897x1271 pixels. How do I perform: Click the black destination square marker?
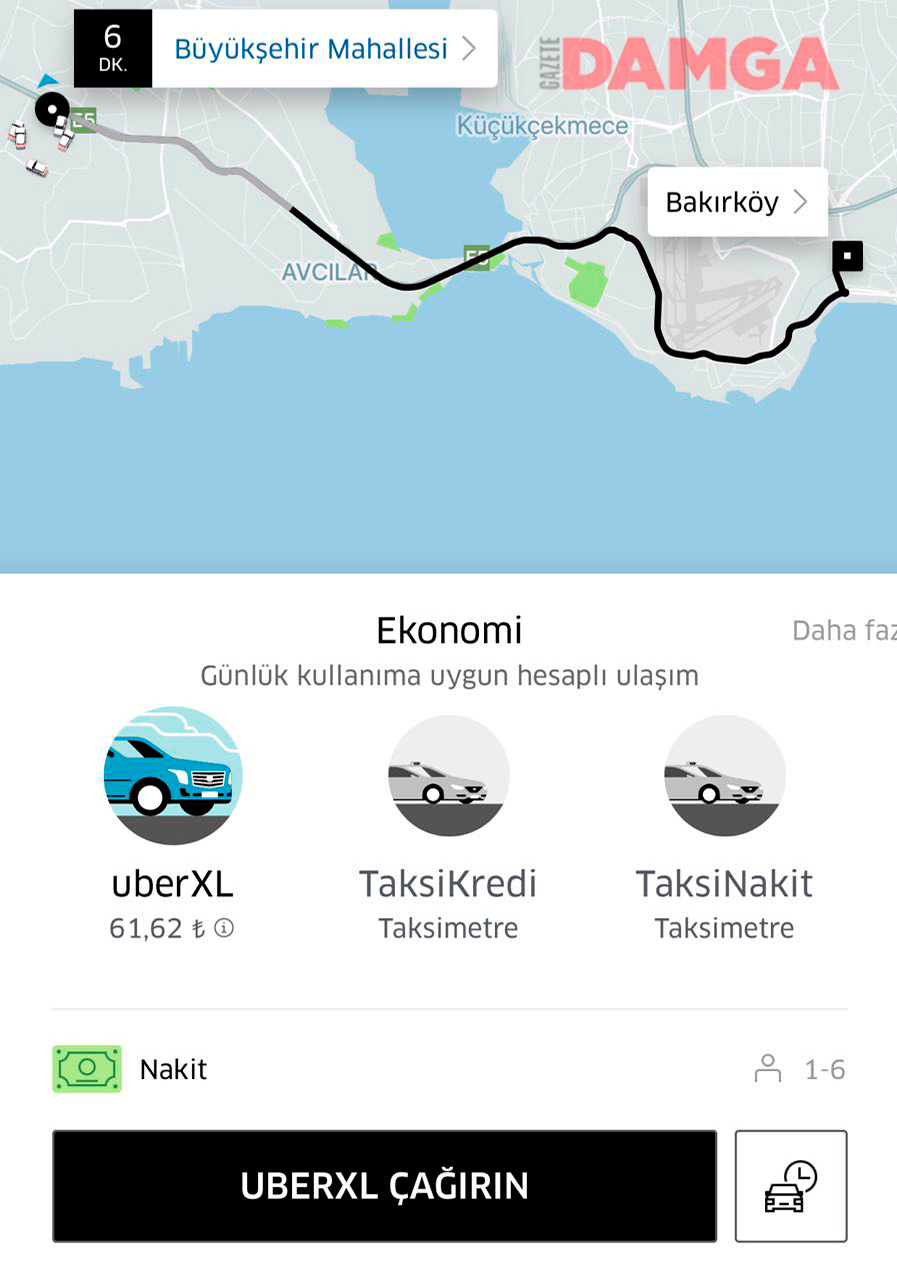click(x=846, y=256)
